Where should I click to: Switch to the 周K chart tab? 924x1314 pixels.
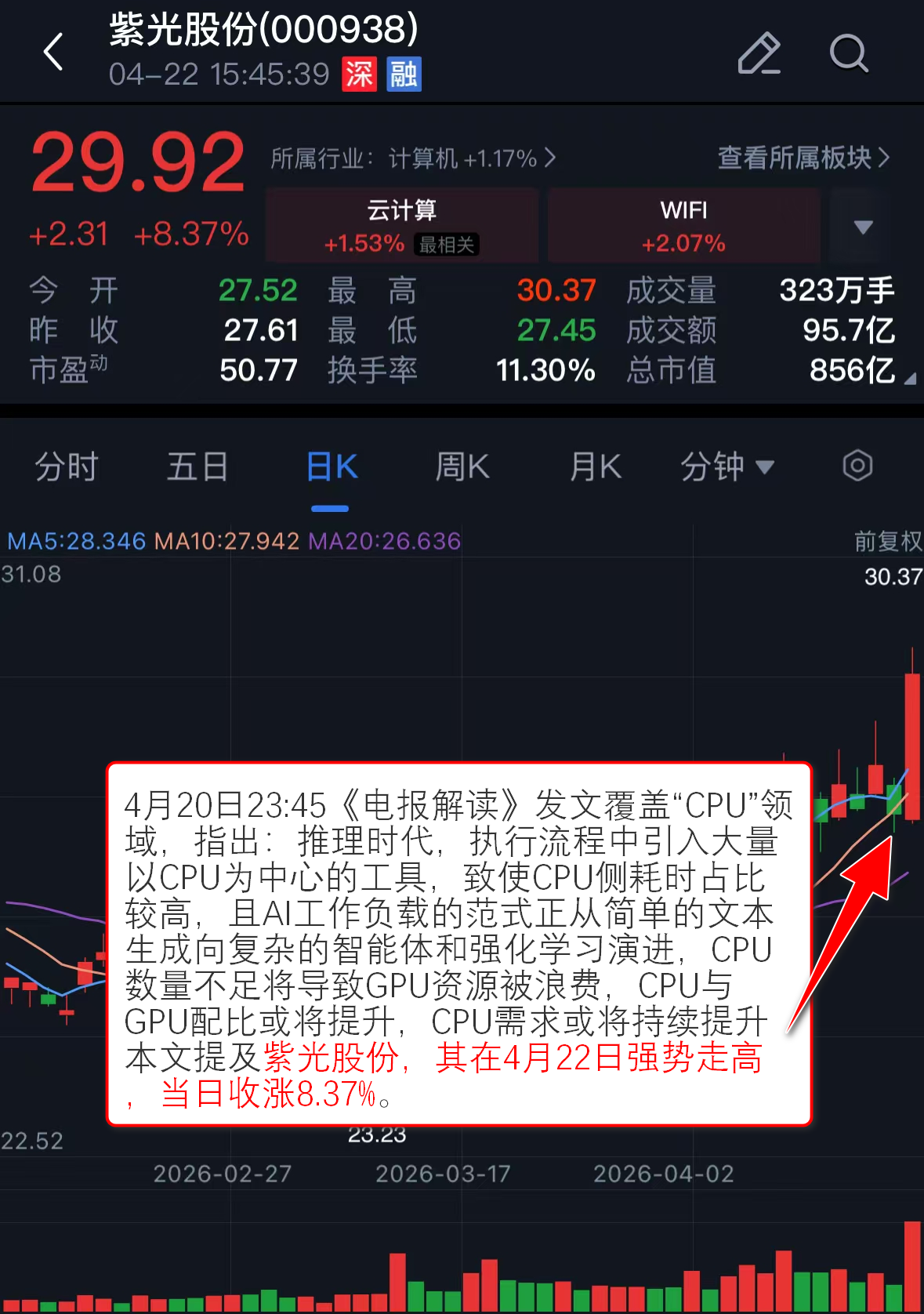462,467
